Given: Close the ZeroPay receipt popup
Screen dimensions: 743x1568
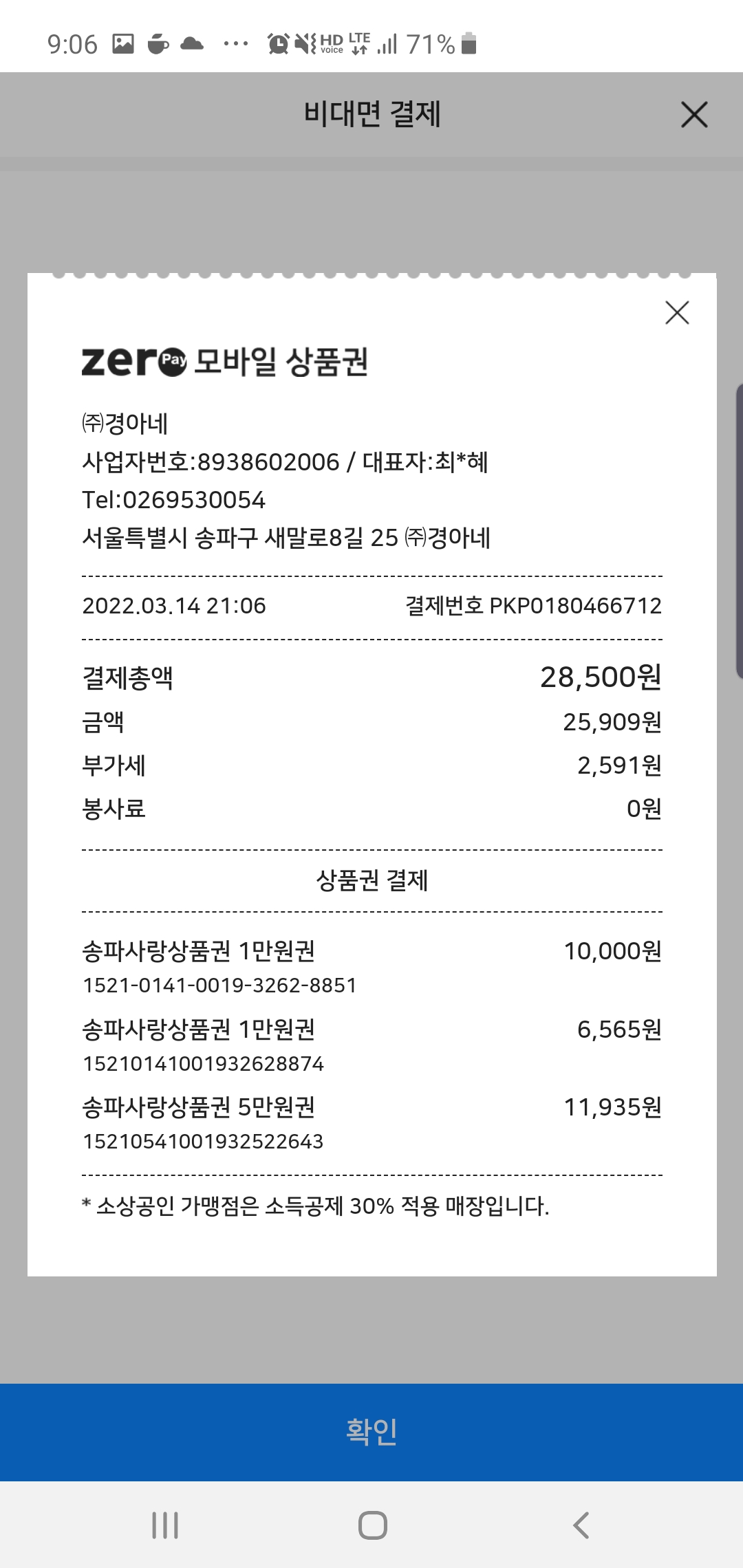Looking at the screenshot, I should (677, 313).
